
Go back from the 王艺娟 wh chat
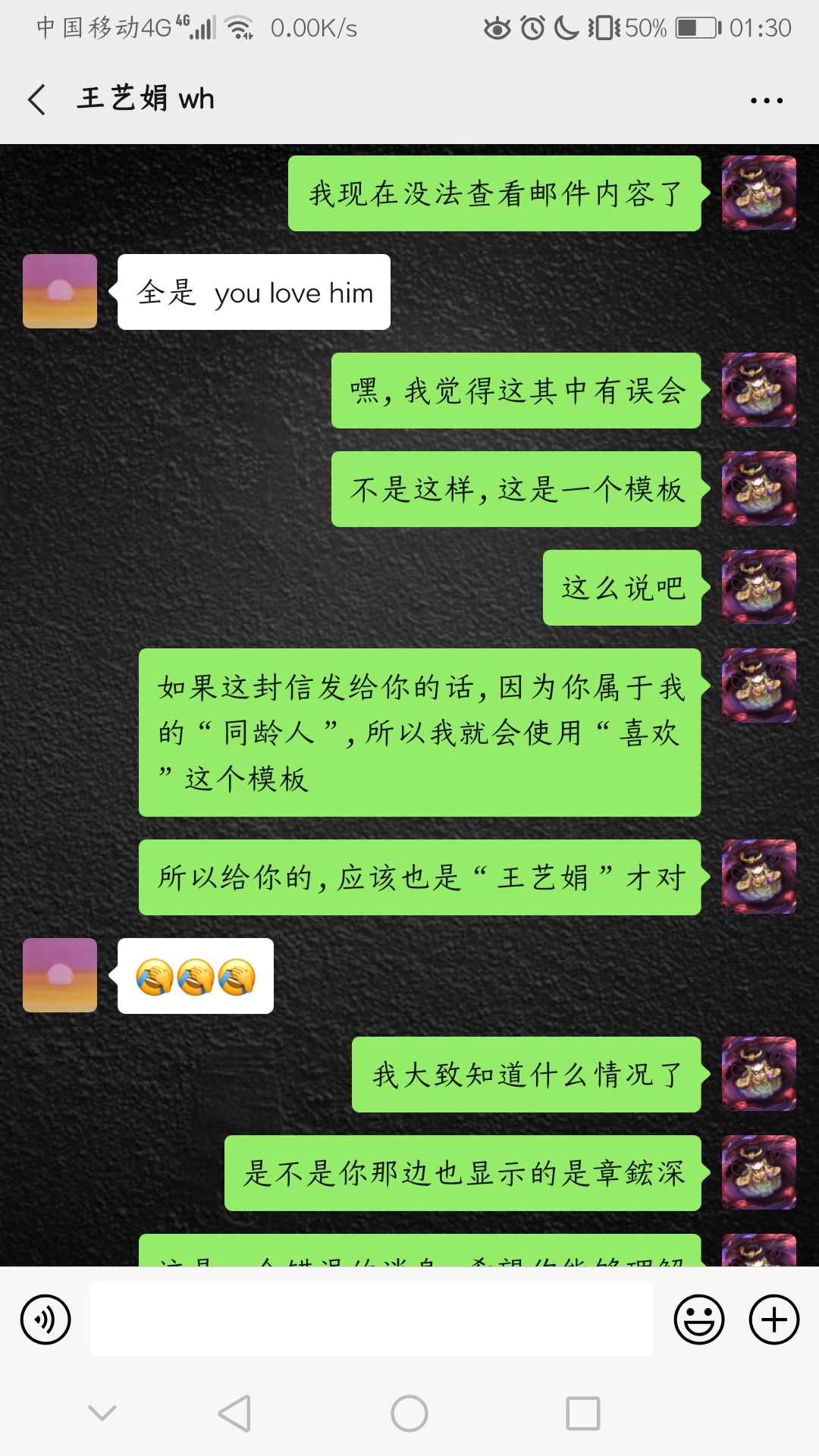(36, 99)
